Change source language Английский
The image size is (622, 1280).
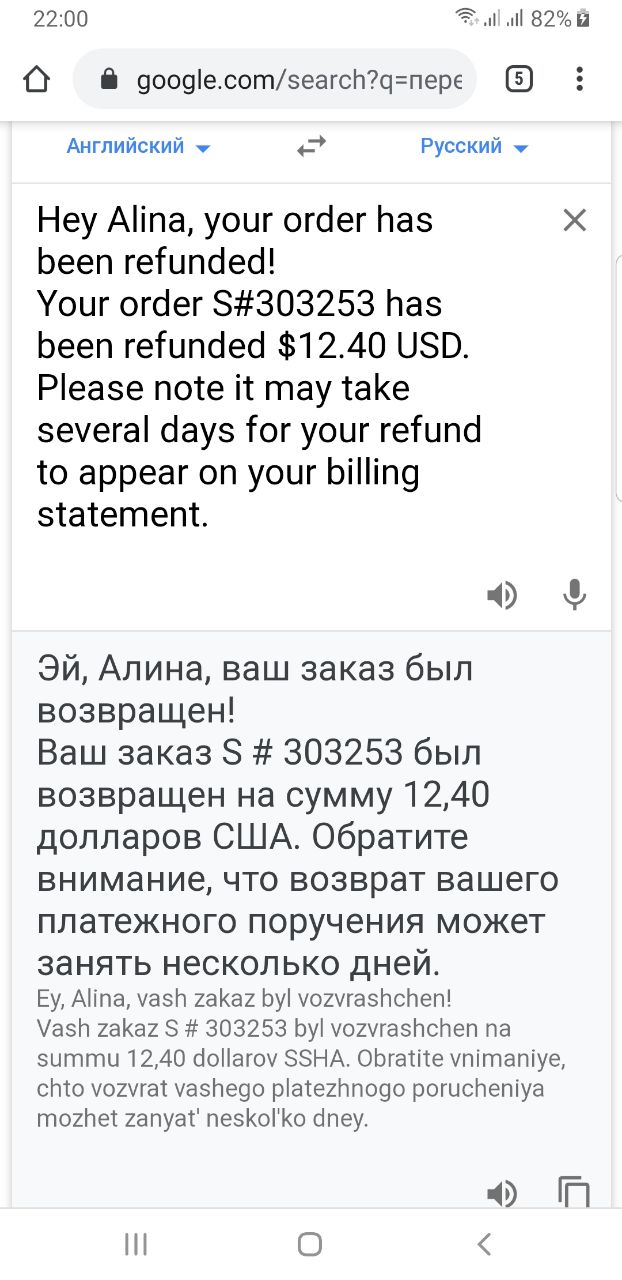(138, 146)
